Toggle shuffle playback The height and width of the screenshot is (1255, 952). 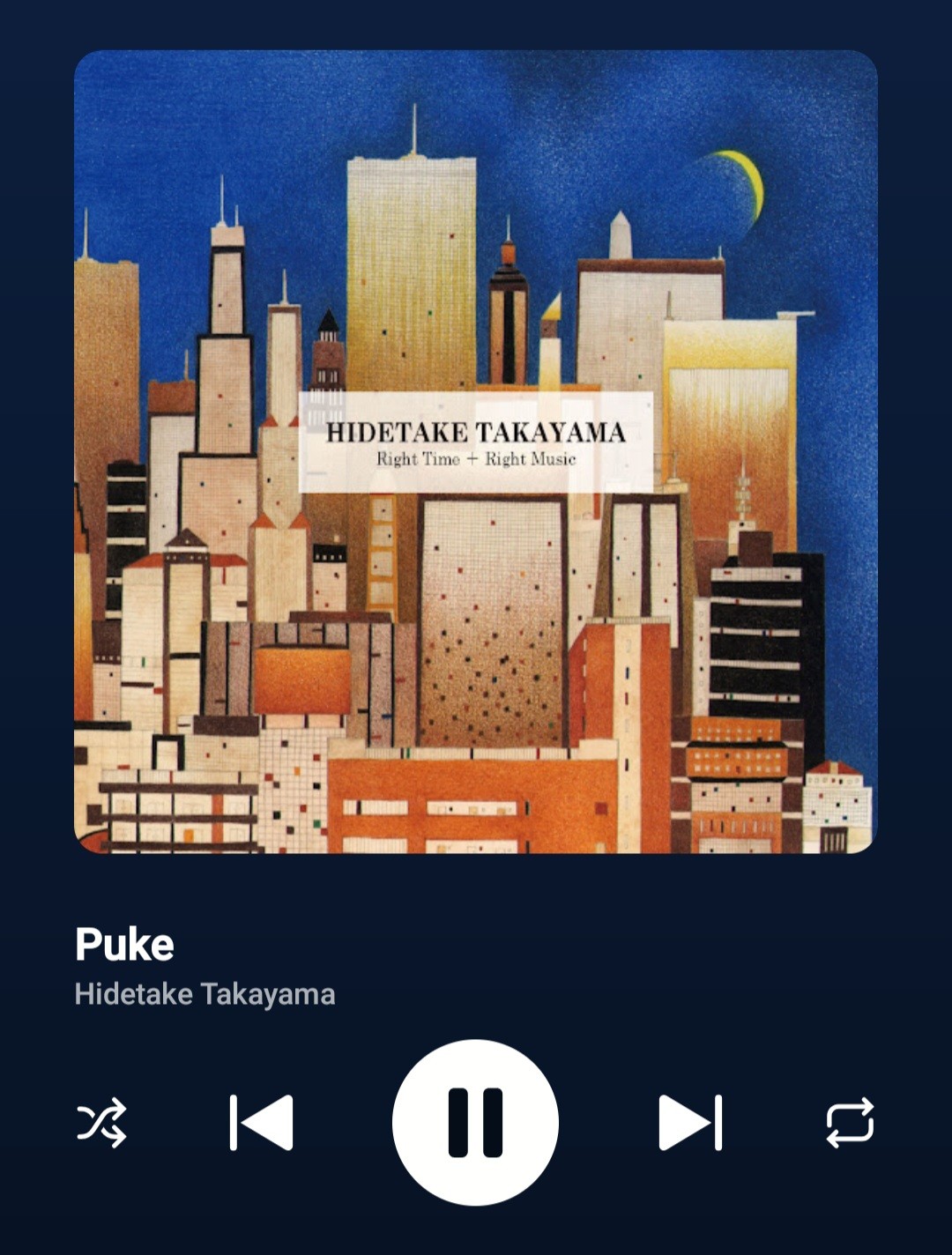(101, 1123)
